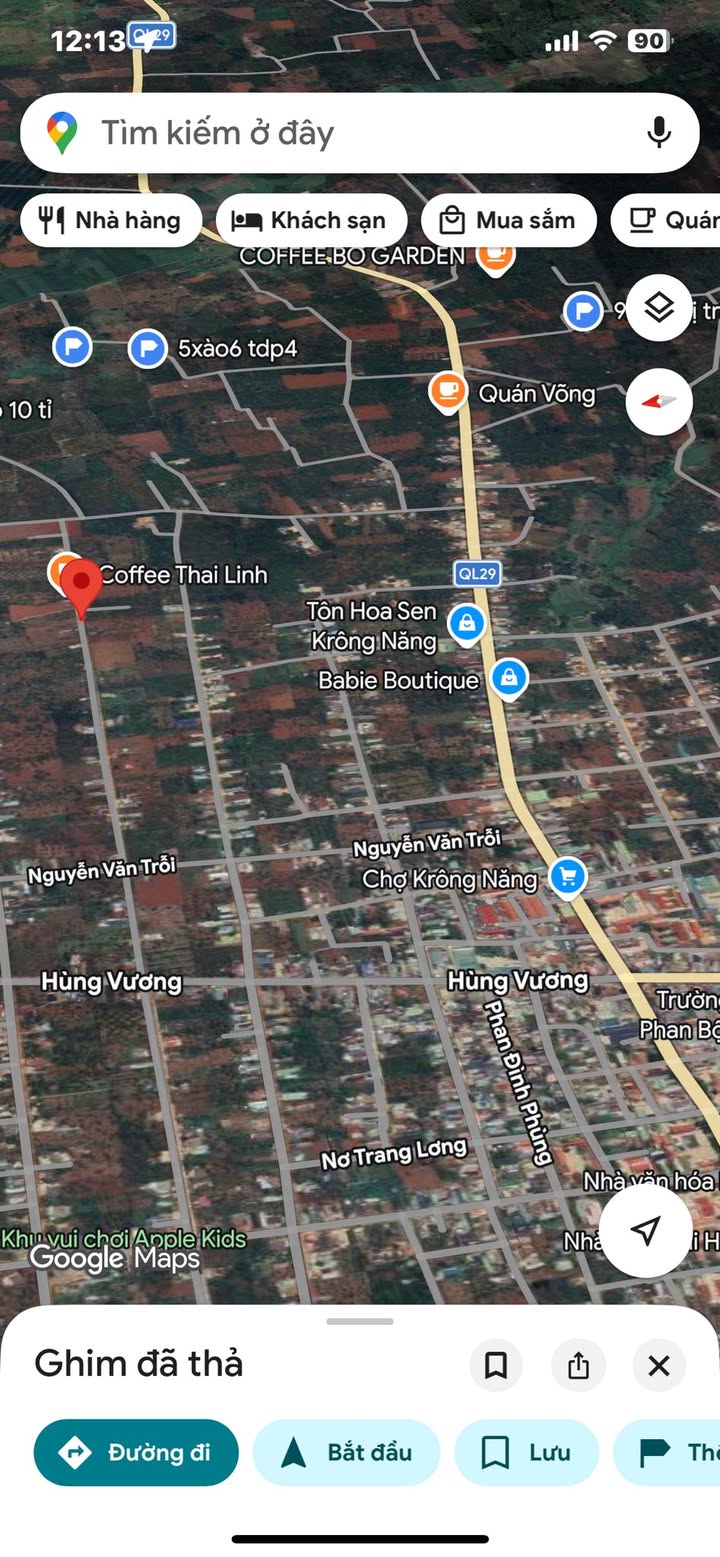Reset map orientation with the compass
720x1557 pixels.
click(659, 401)
